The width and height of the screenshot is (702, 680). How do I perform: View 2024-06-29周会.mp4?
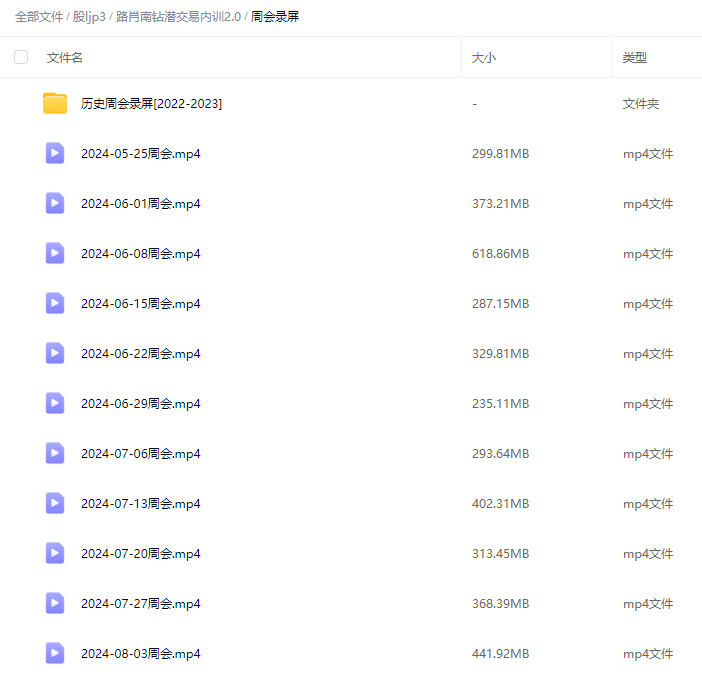pyautogui.click(x=140, y=404)
